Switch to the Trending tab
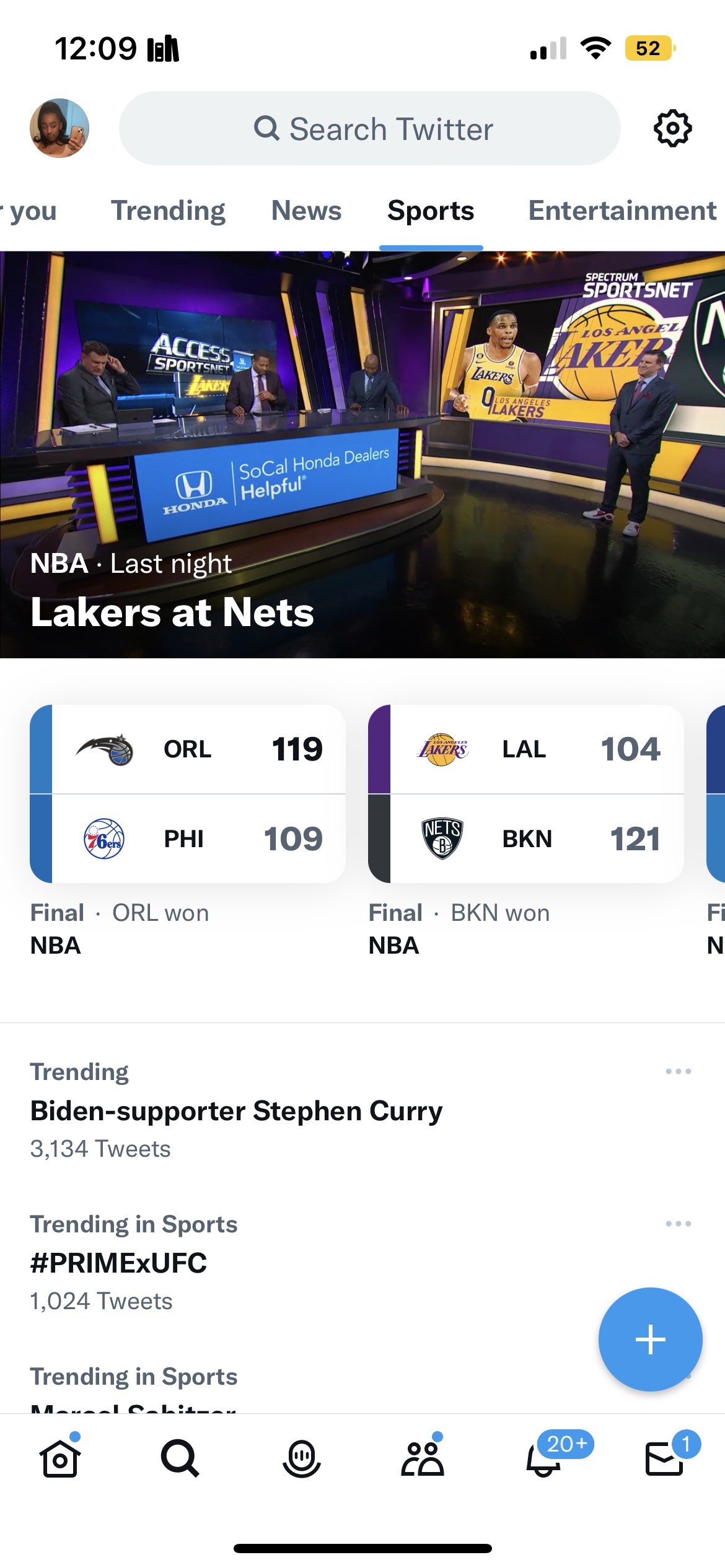 tap(168, 211)
